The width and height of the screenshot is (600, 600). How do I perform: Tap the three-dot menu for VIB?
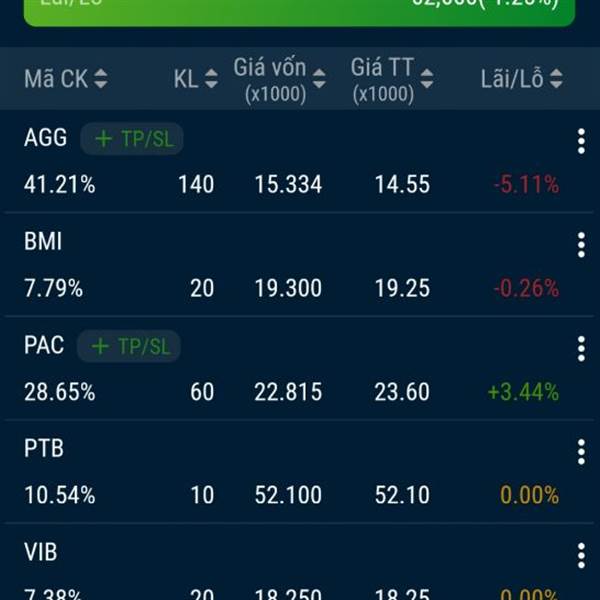point(581,556)
